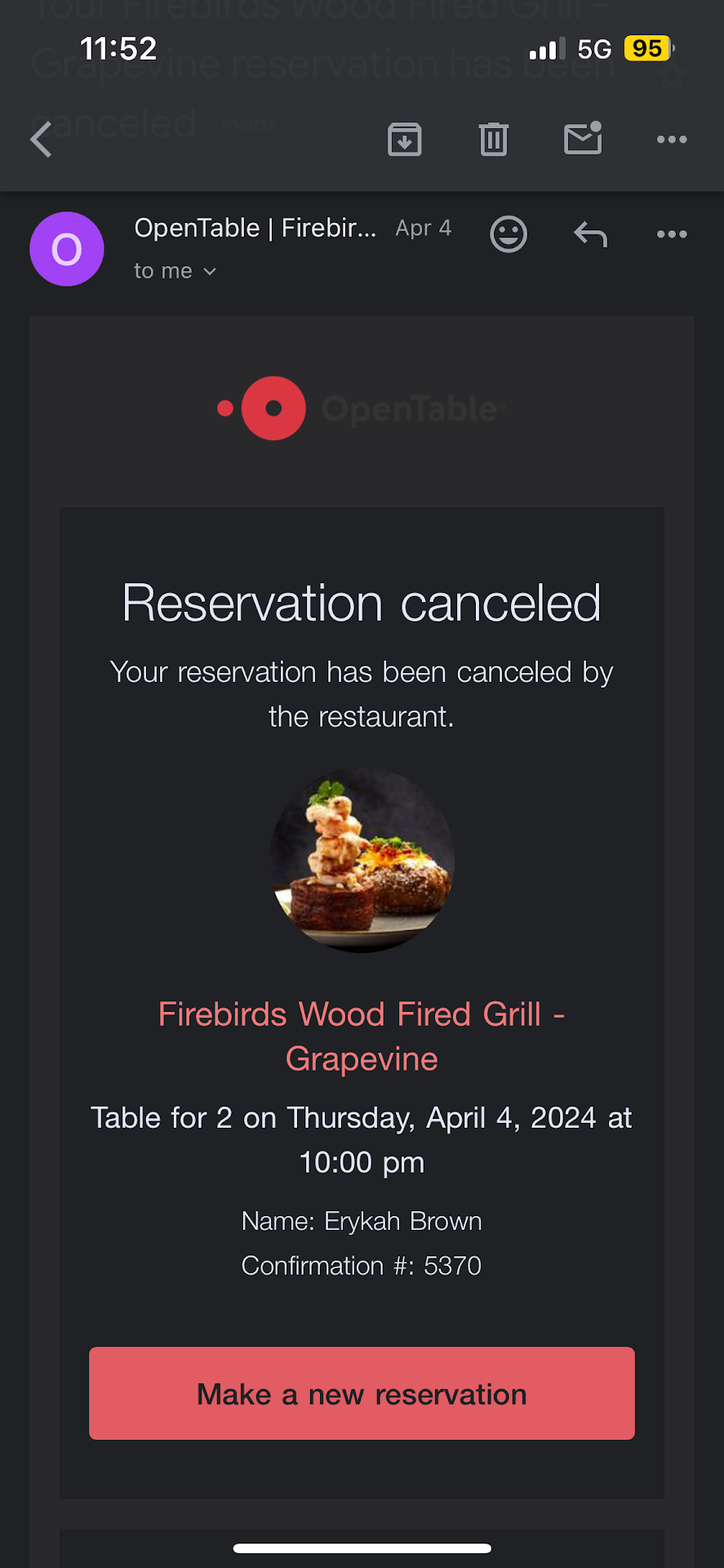Add an emoji reaction to the message
The image size is (724, 1568).
point(508,234)
